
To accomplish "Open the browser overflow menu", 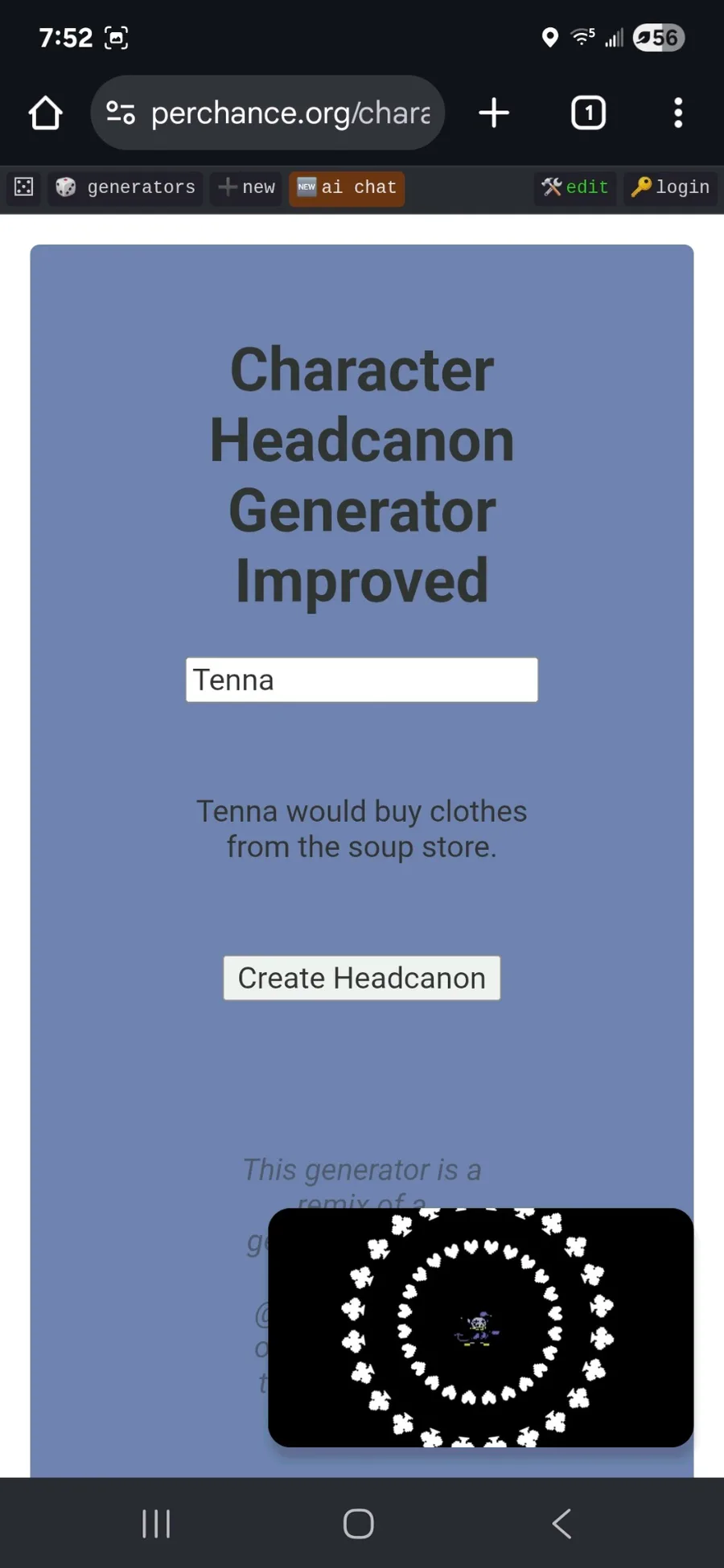I will tap(678, 113).
